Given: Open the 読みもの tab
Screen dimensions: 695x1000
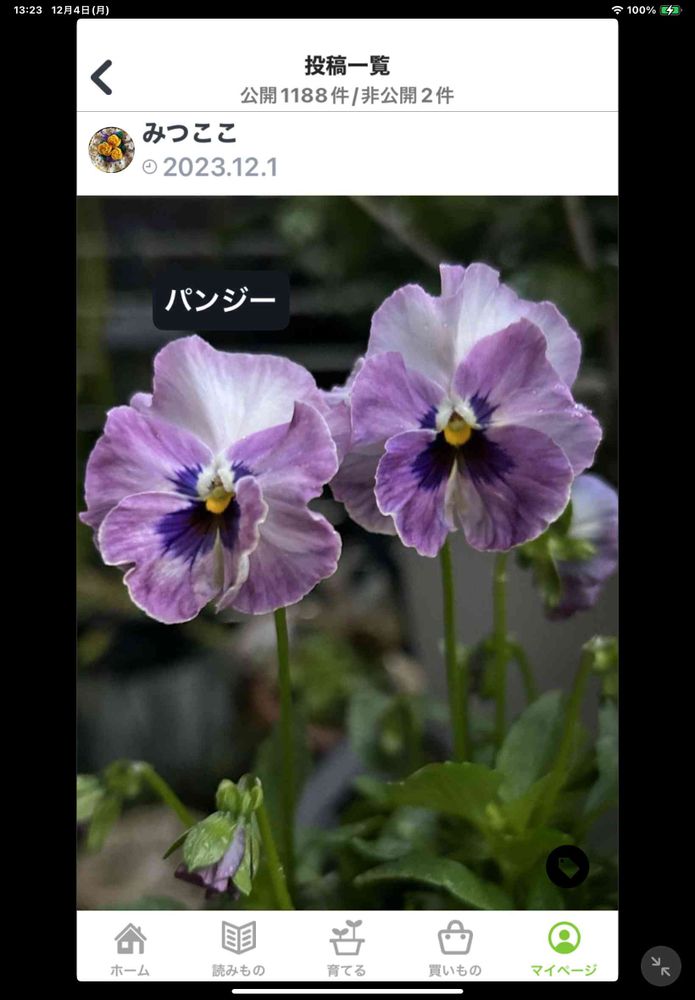Looking at the screenshot, I should coord(239,949).
